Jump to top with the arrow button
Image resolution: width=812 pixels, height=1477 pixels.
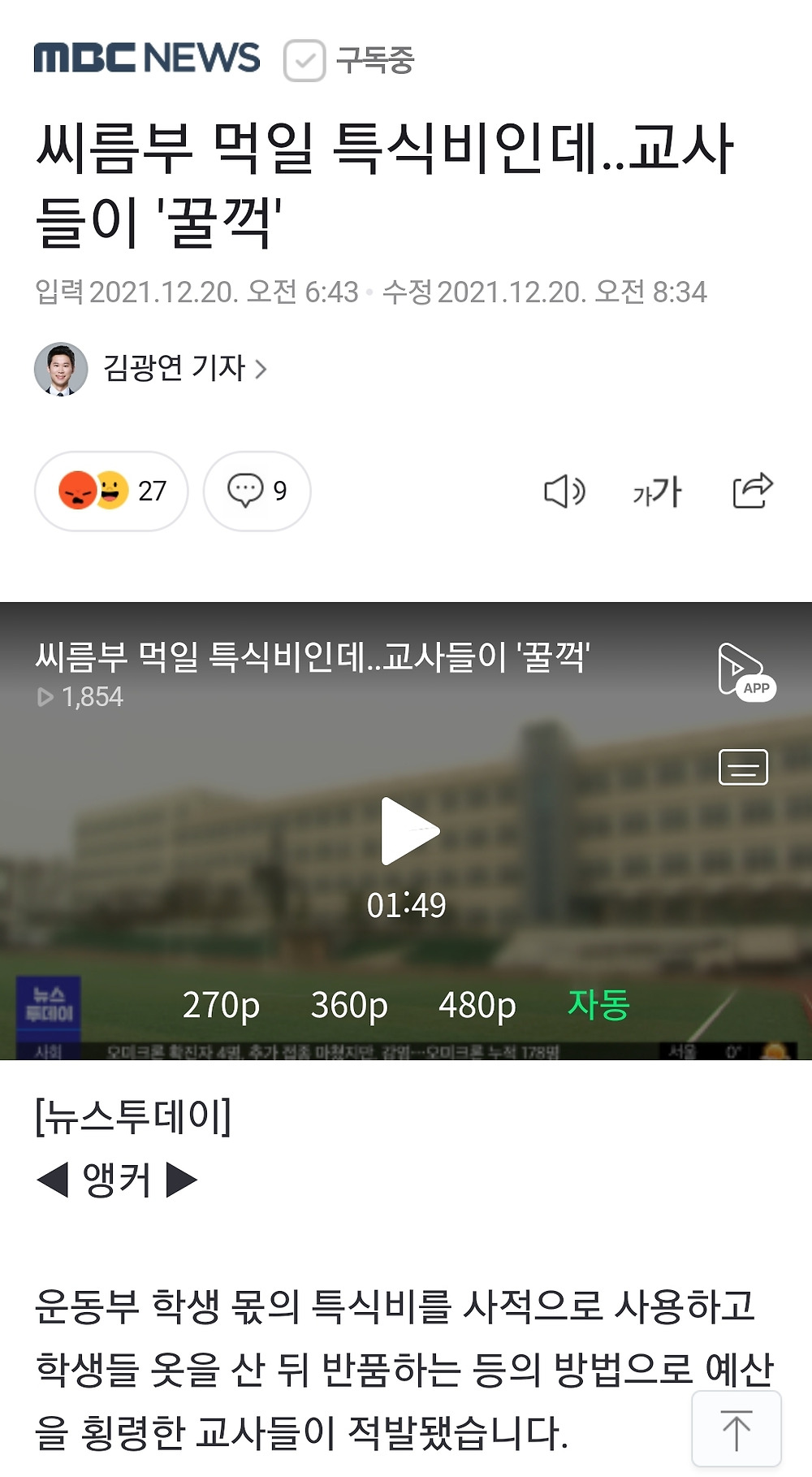(x=736, y=1430)
